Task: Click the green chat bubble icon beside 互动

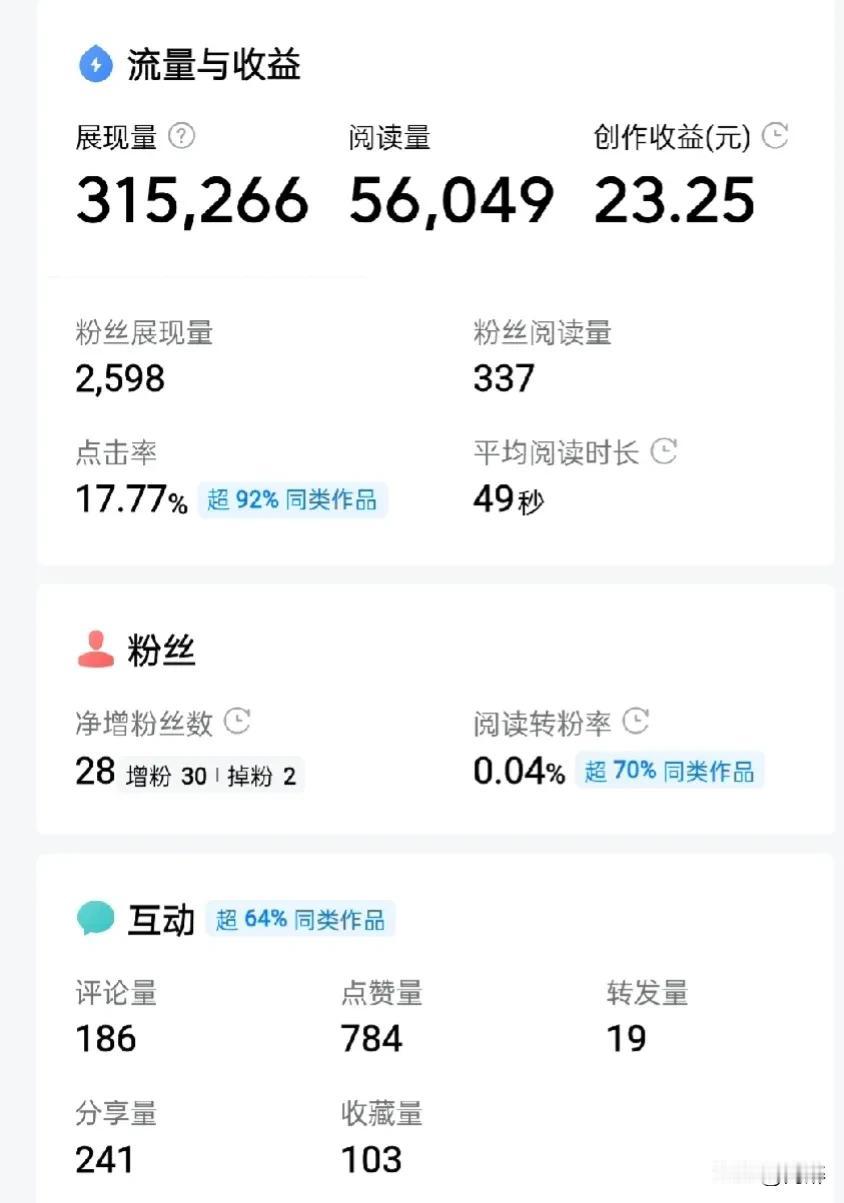Action: pos(95,918)
